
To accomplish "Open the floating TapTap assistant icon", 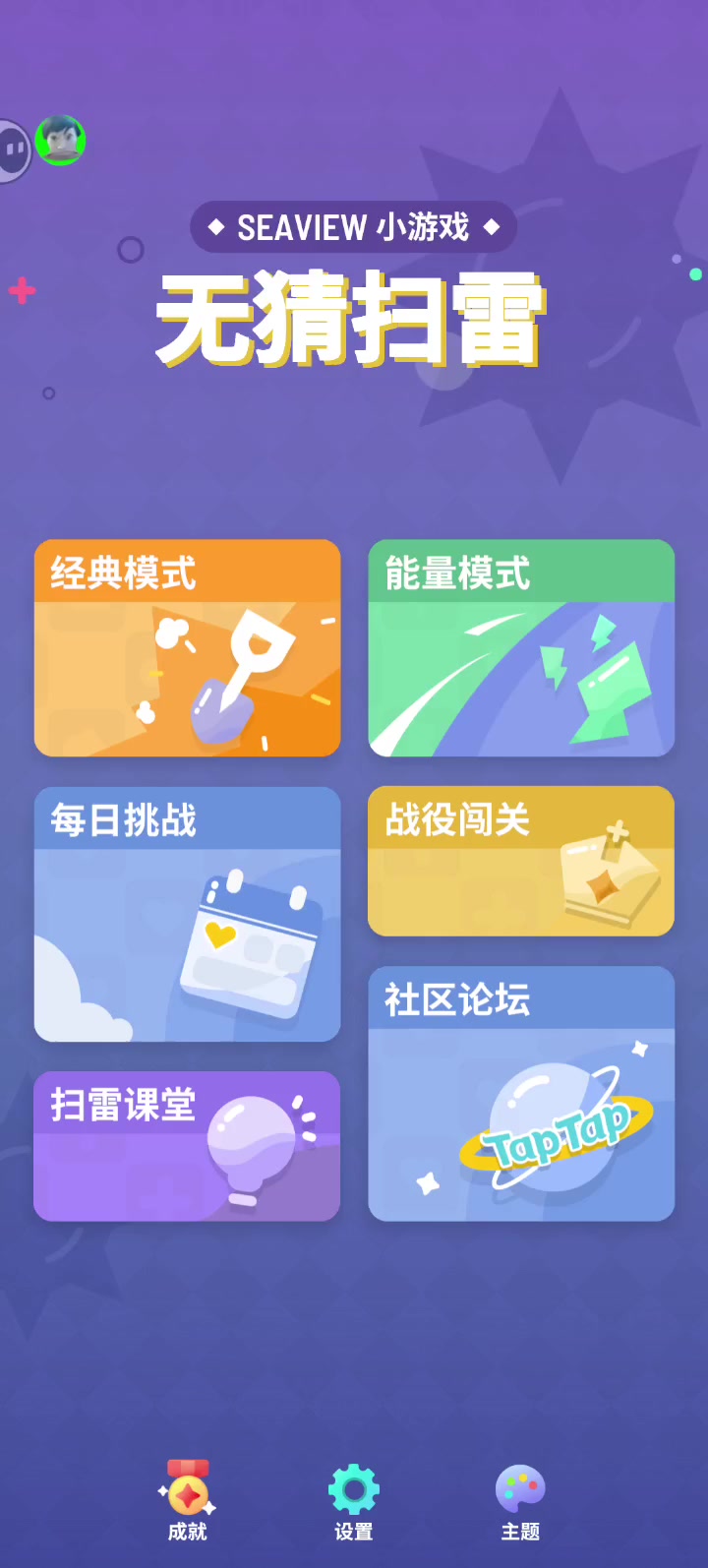I will pyautogui.click(x=13, y=151).
